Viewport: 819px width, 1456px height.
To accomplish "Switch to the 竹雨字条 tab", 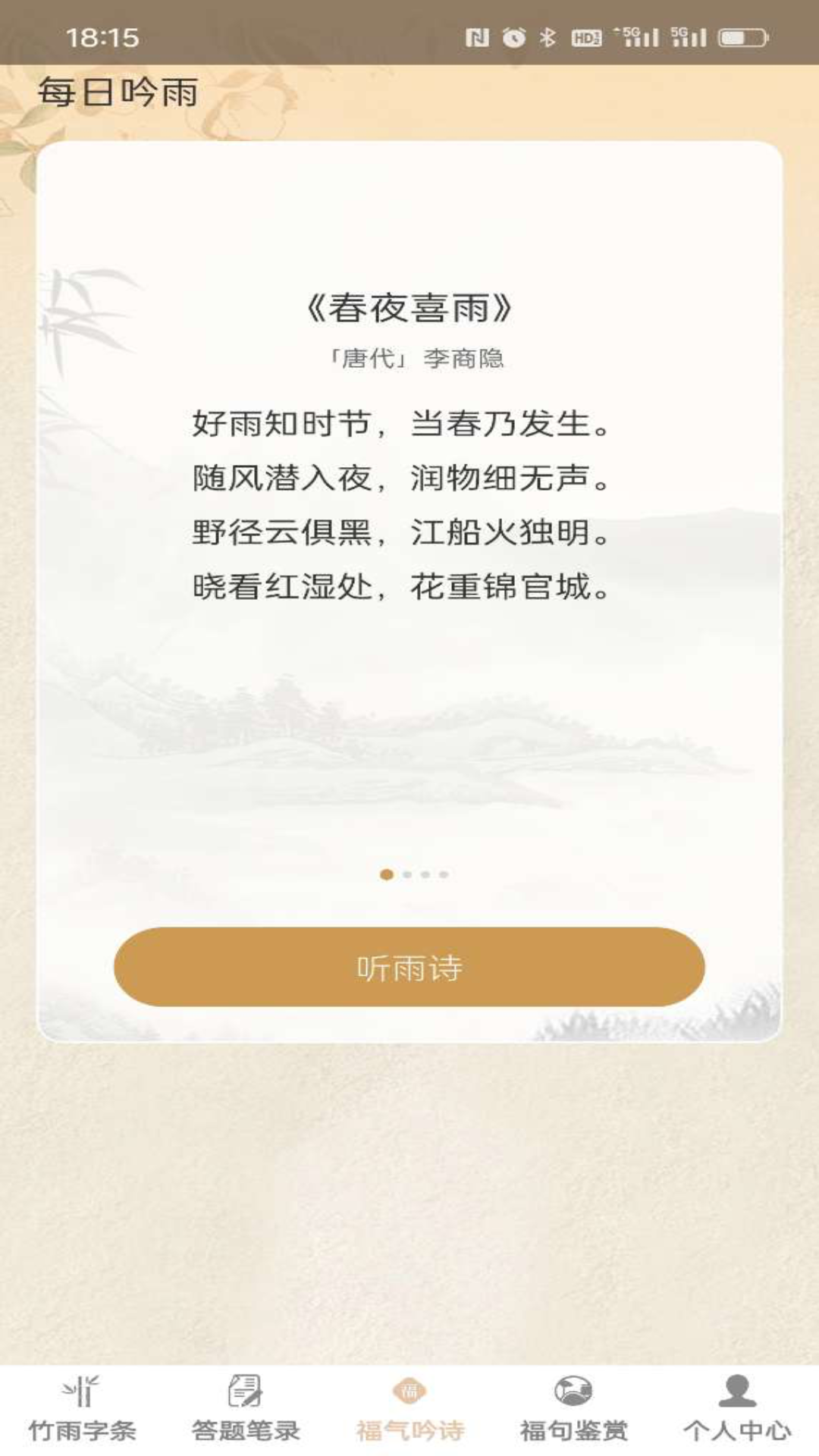I will point(82,1409).
